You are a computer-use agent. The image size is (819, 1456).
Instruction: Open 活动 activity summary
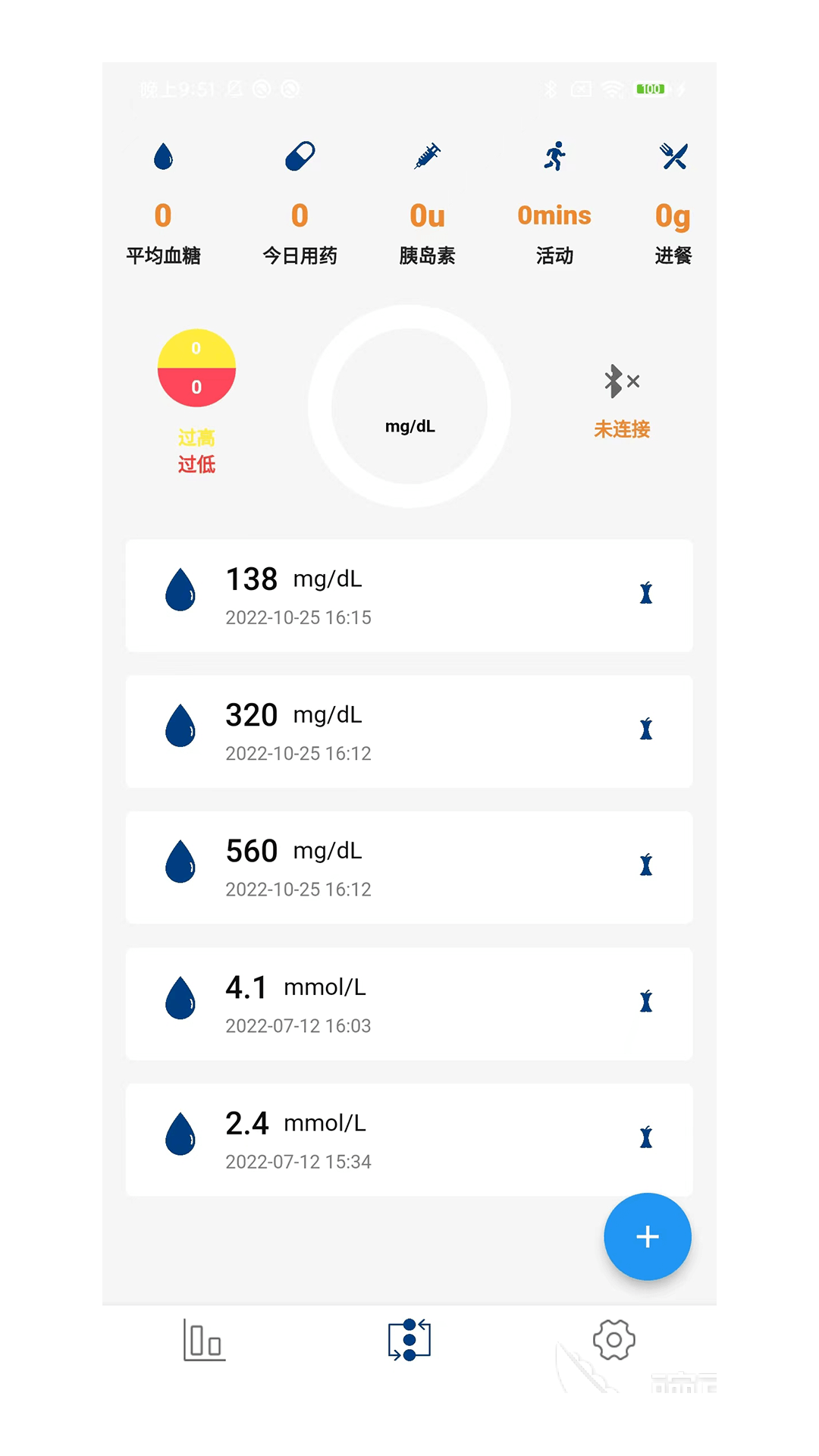[554, 203]
